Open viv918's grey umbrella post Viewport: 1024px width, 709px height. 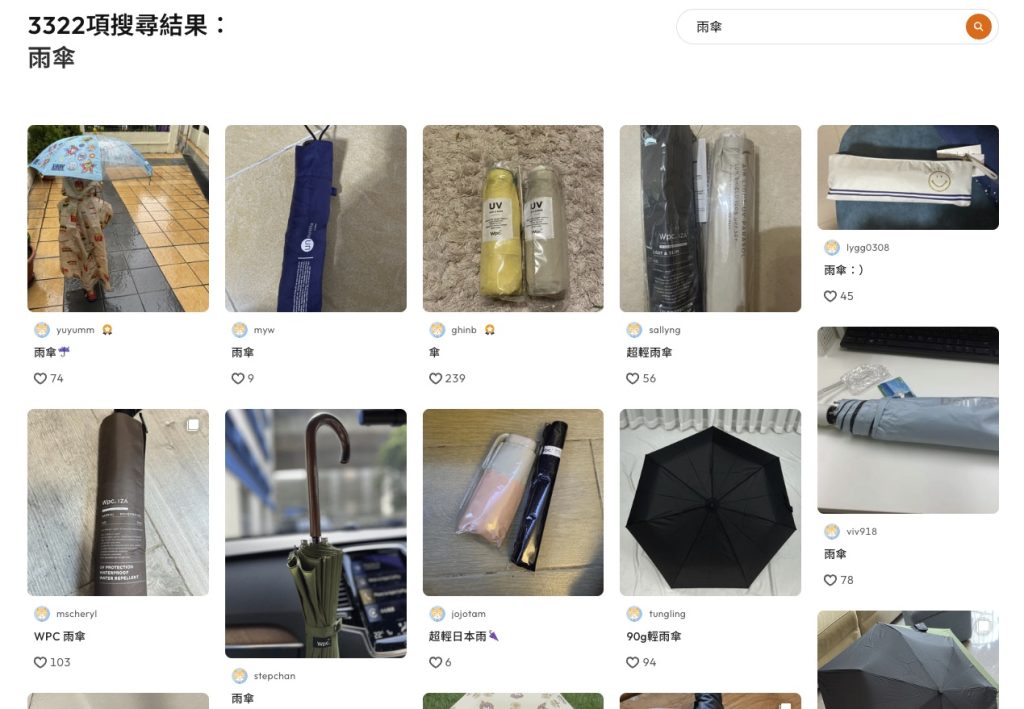point(907,420)
